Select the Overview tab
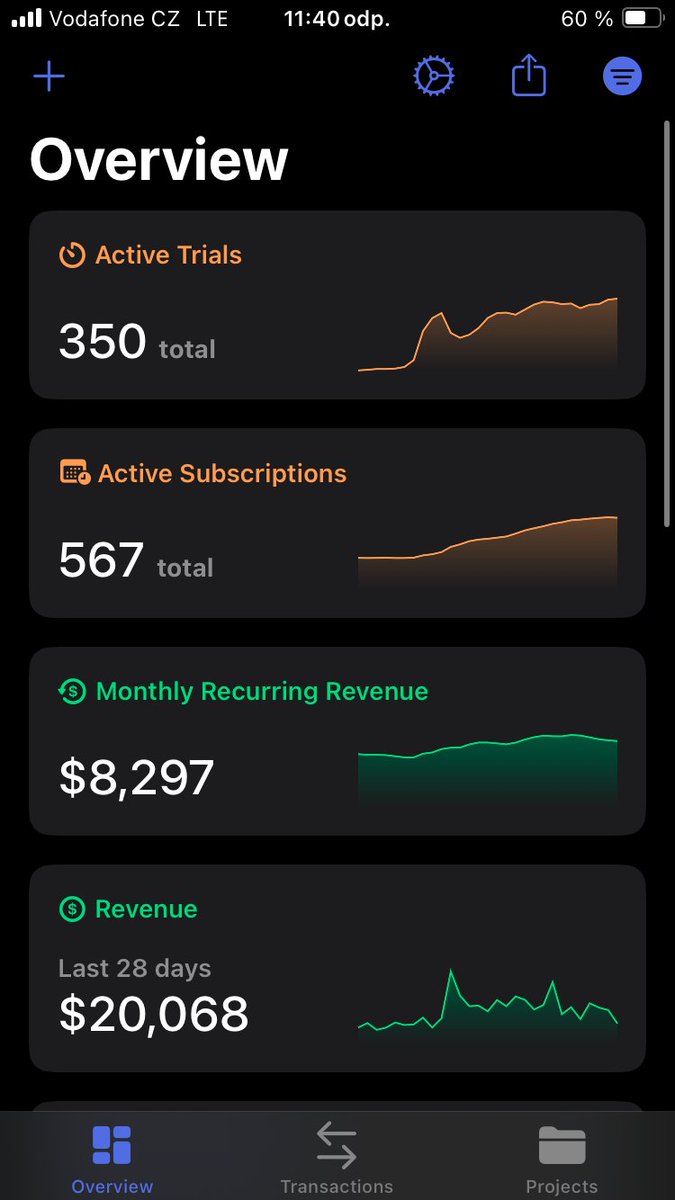 pyautogui.click(x=112, y=1158)
